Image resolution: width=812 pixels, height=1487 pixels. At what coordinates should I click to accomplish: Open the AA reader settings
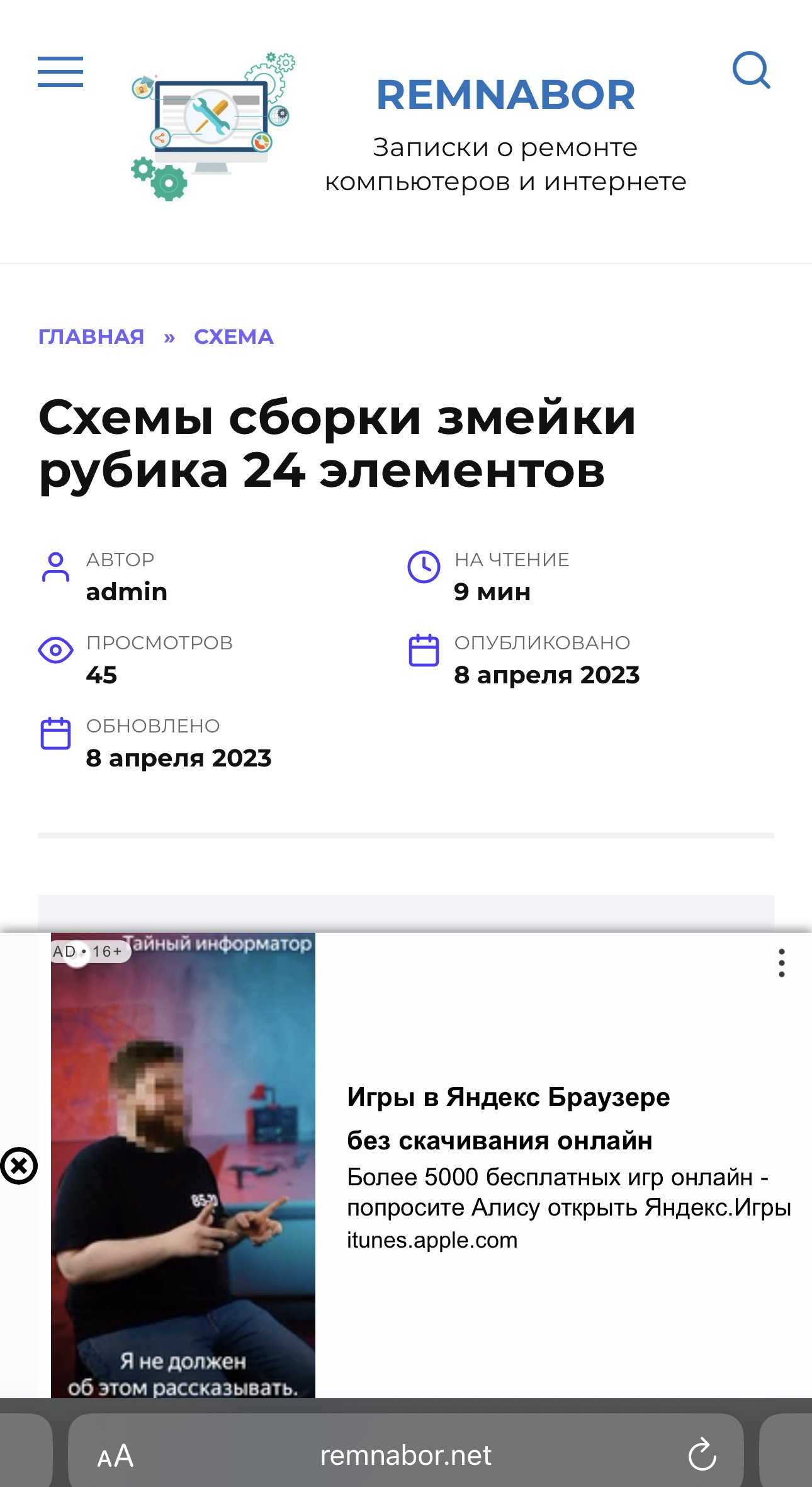(115, 1456)
